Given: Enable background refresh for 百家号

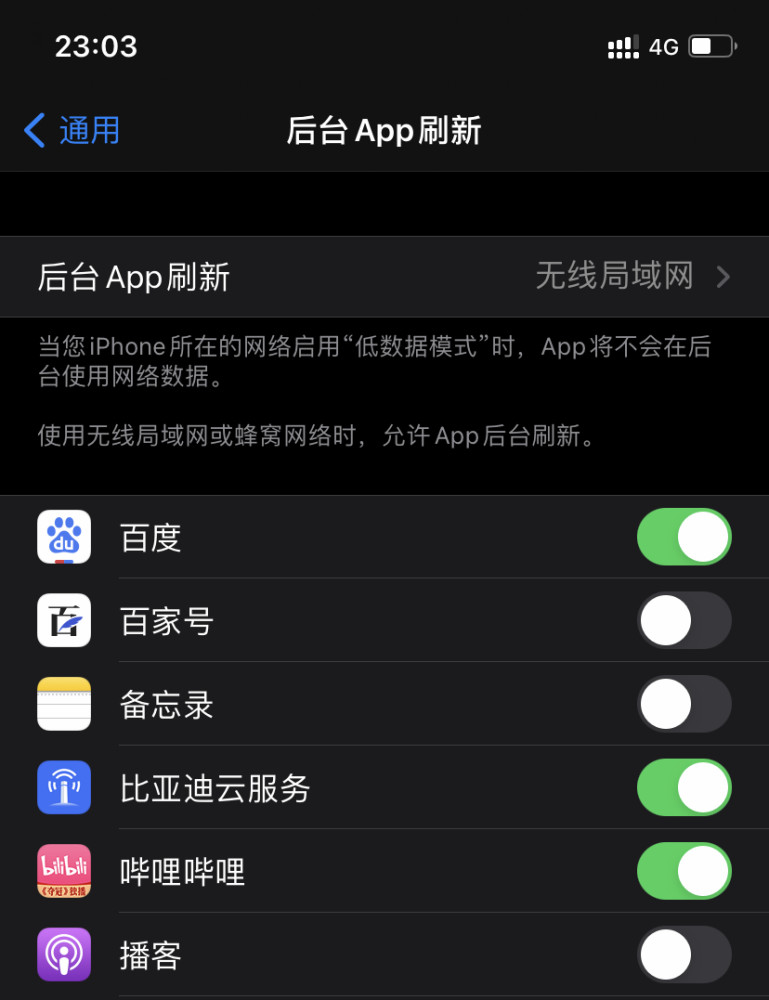Looking at the screenshot, I should tap(684, 622).
